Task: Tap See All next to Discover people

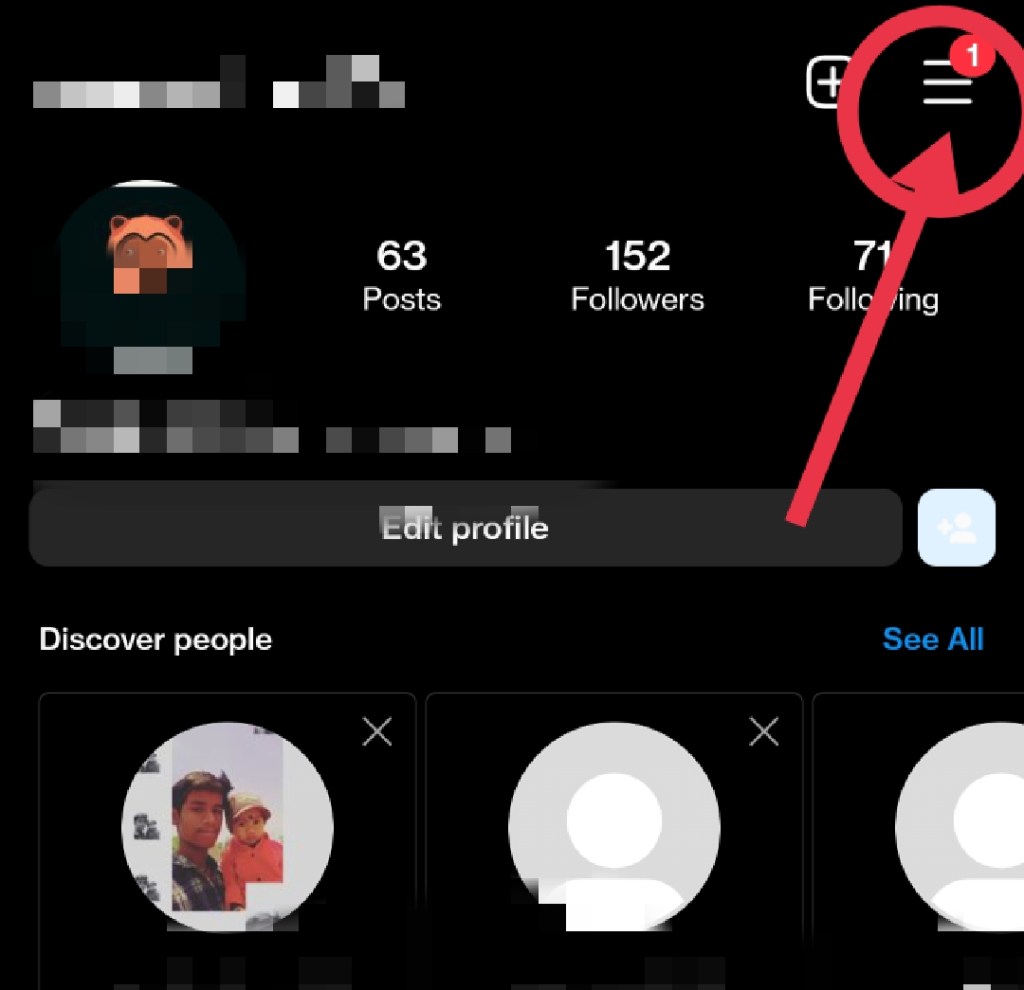Action: coord(932,639)
